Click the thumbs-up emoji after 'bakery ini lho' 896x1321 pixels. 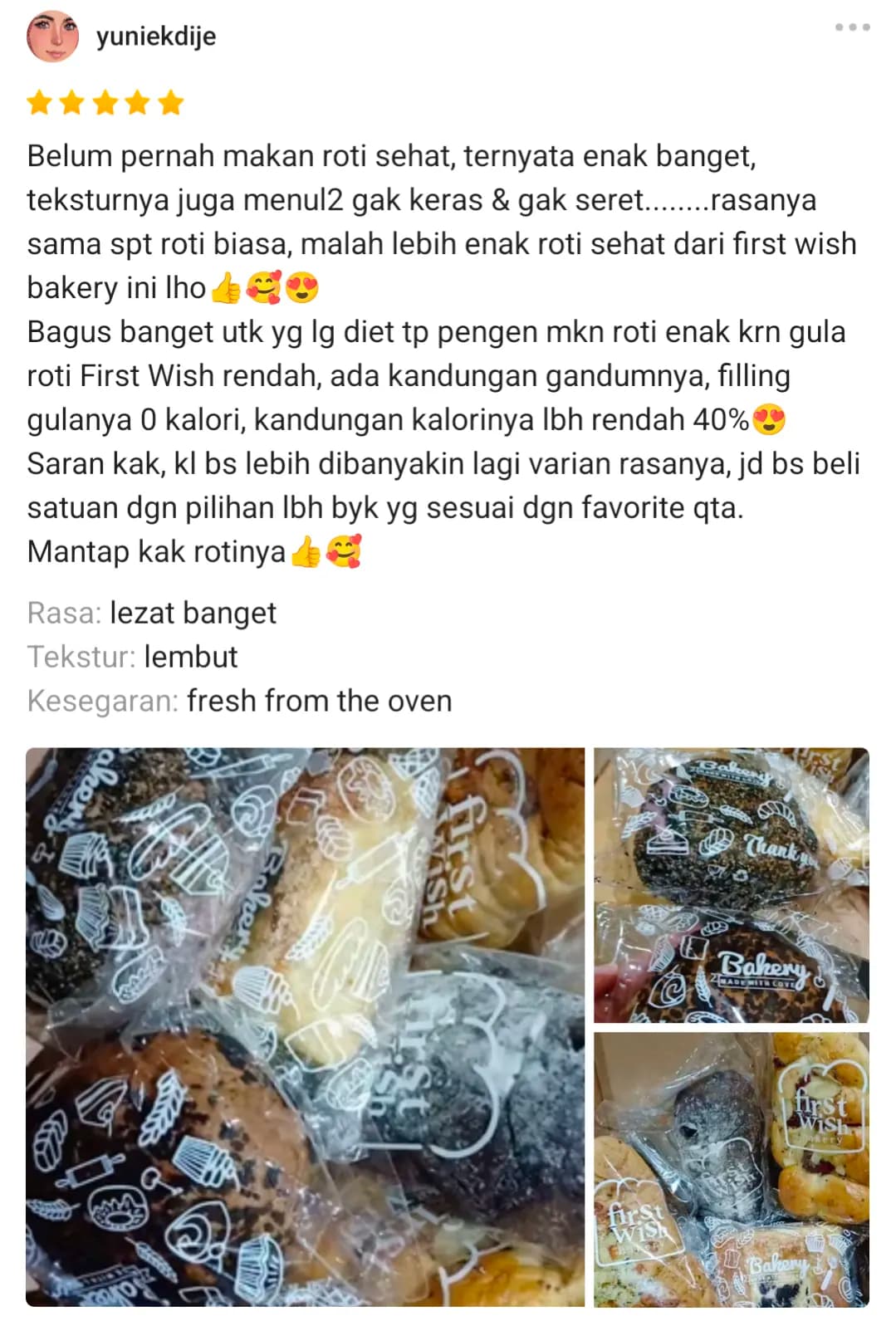[227, 287]
